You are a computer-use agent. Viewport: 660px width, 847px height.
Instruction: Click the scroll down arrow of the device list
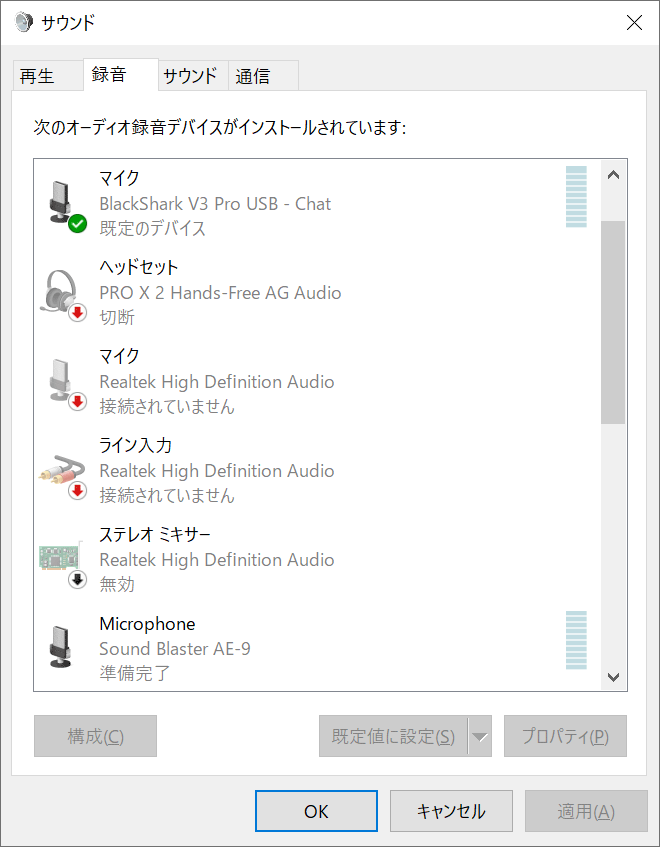tap(614, 677)
